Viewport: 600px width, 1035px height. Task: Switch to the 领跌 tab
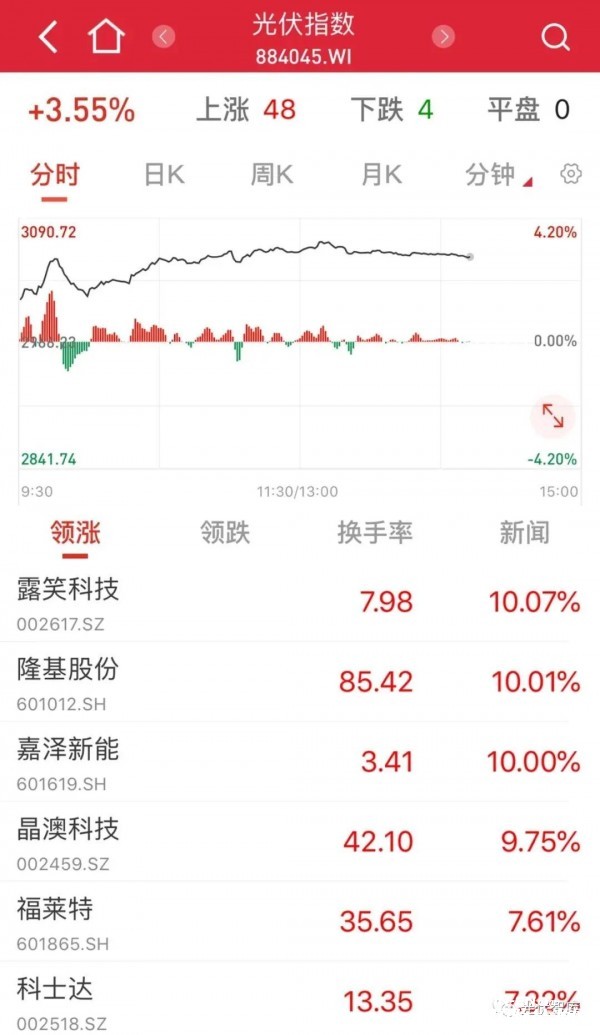click(x=225, y=532)
